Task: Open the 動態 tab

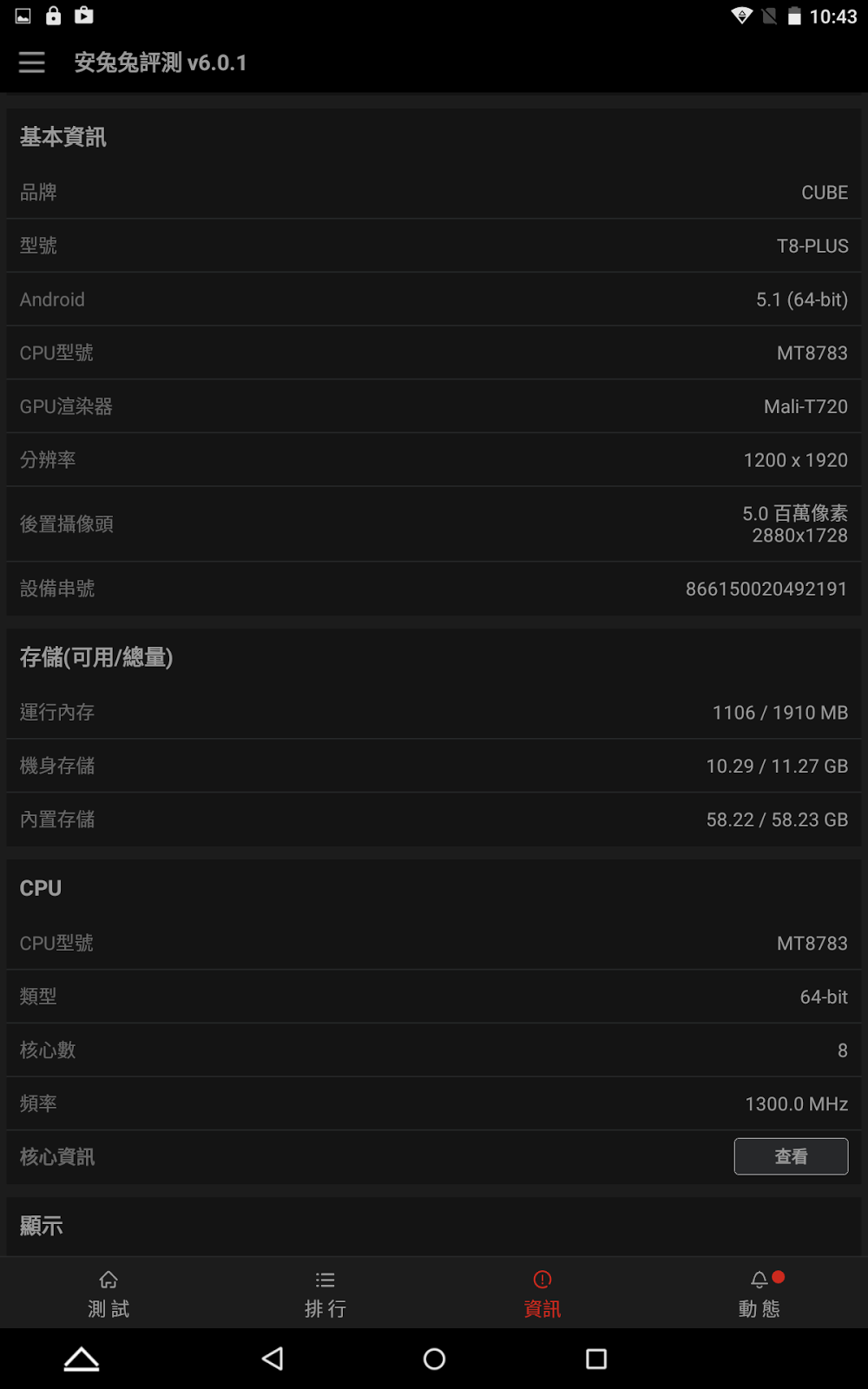Action: pos(759,1294)
